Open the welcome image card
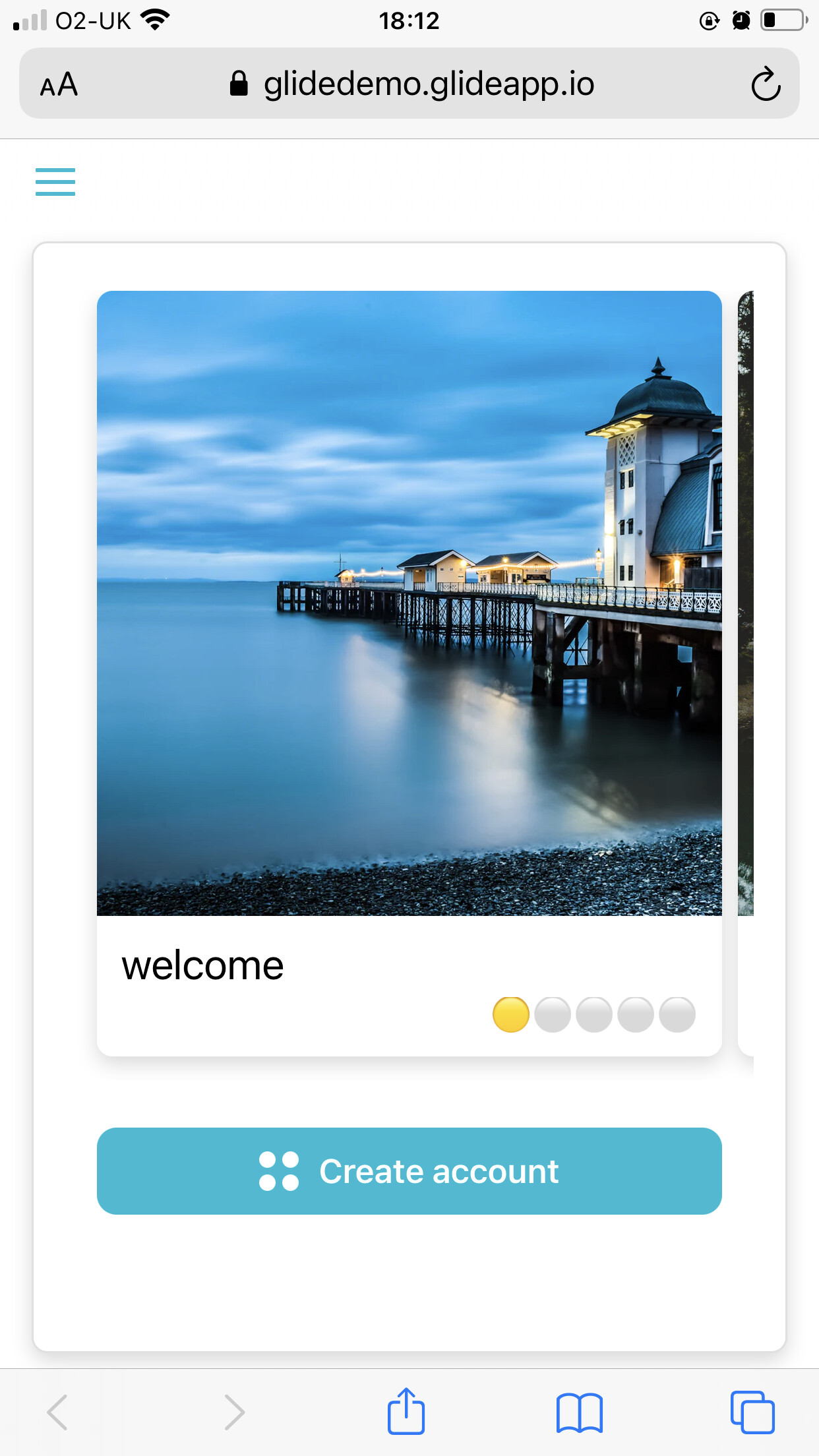 [409, 603]
